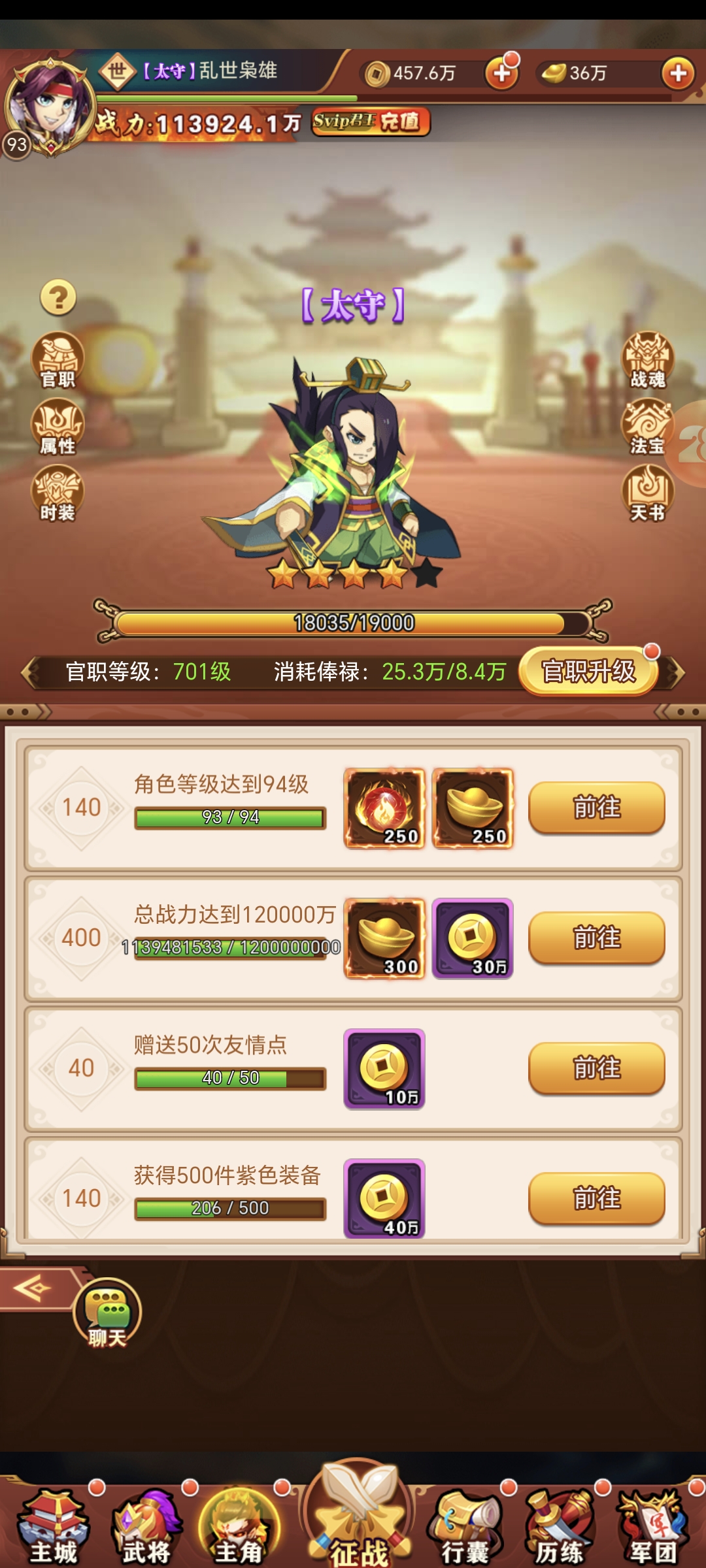Image resolution: width=706 pixels, height=1568 pixels.
Task: Go to the 获得500件紫色装备 task
Action: 596,1198
